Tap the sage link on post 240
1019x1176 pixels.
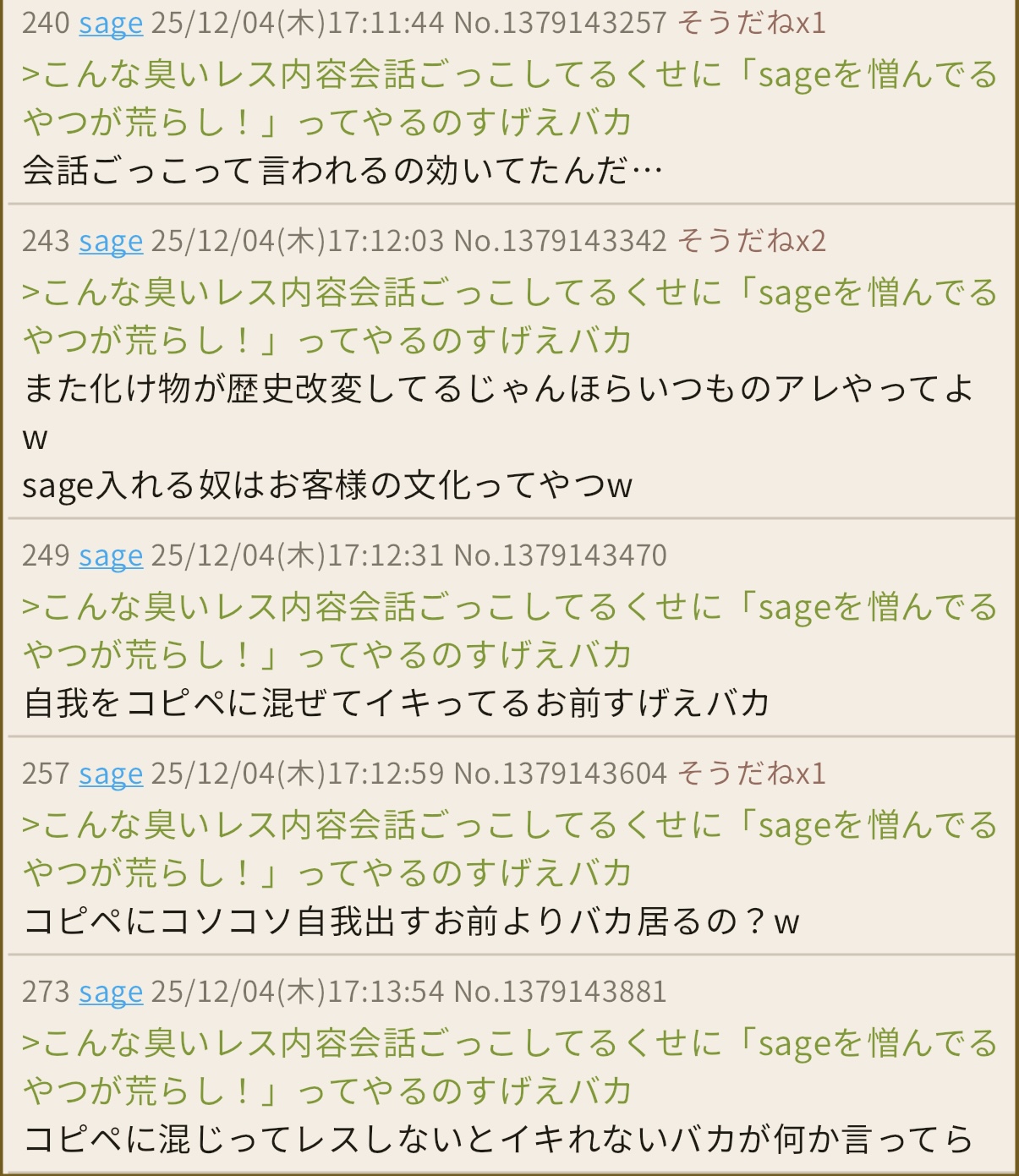[111, 24]
